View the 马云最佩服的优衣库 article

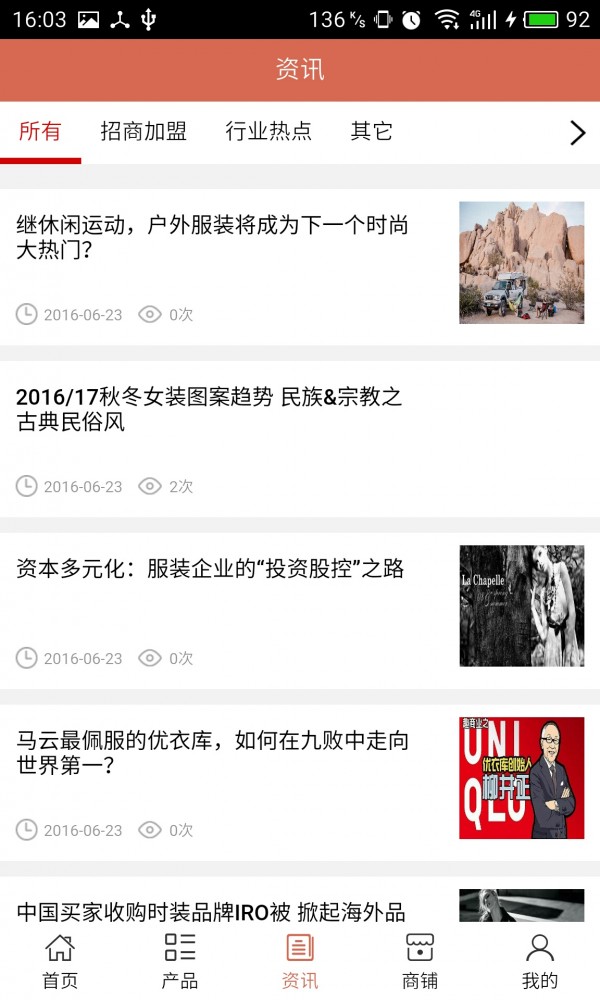(212, 753)
